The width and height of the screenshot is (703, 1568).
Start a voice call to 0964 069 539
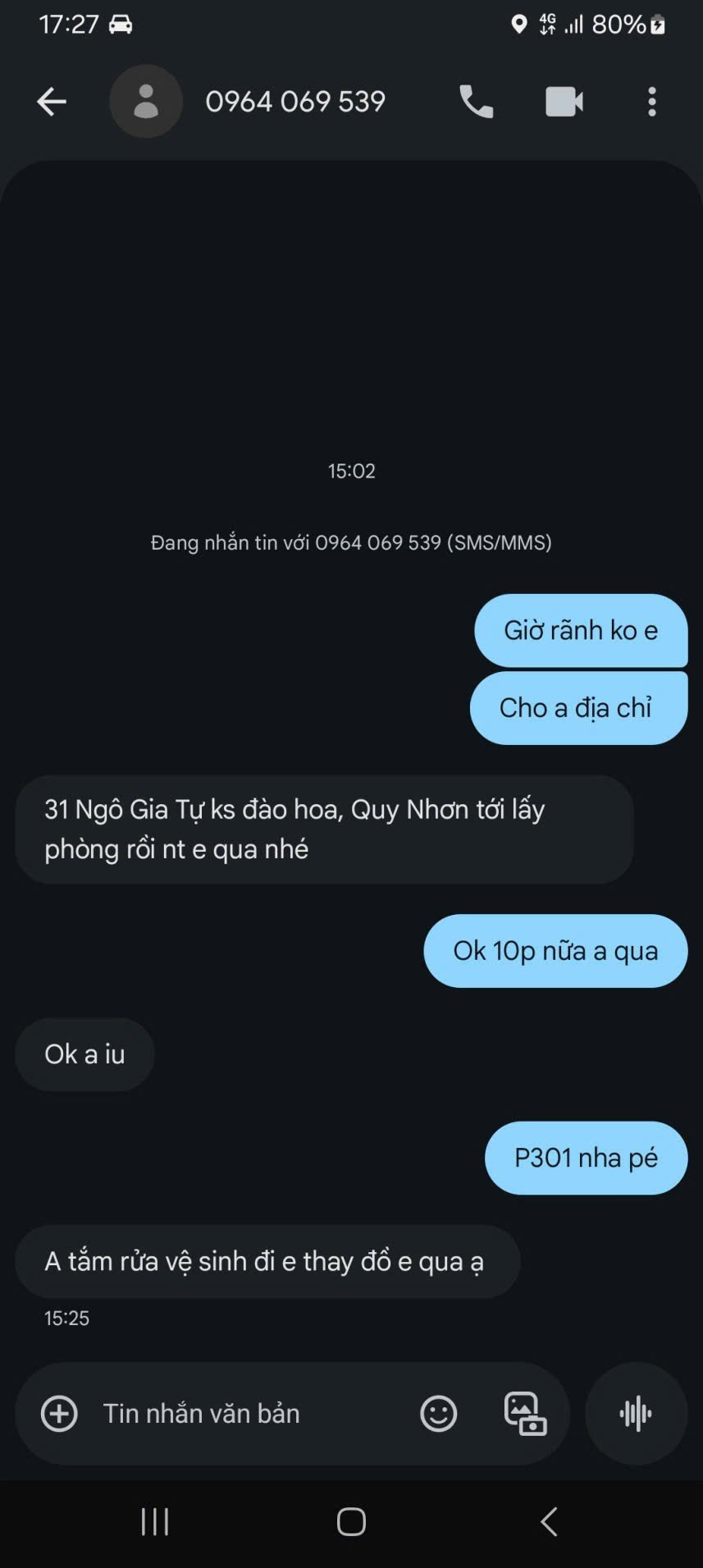476,102
